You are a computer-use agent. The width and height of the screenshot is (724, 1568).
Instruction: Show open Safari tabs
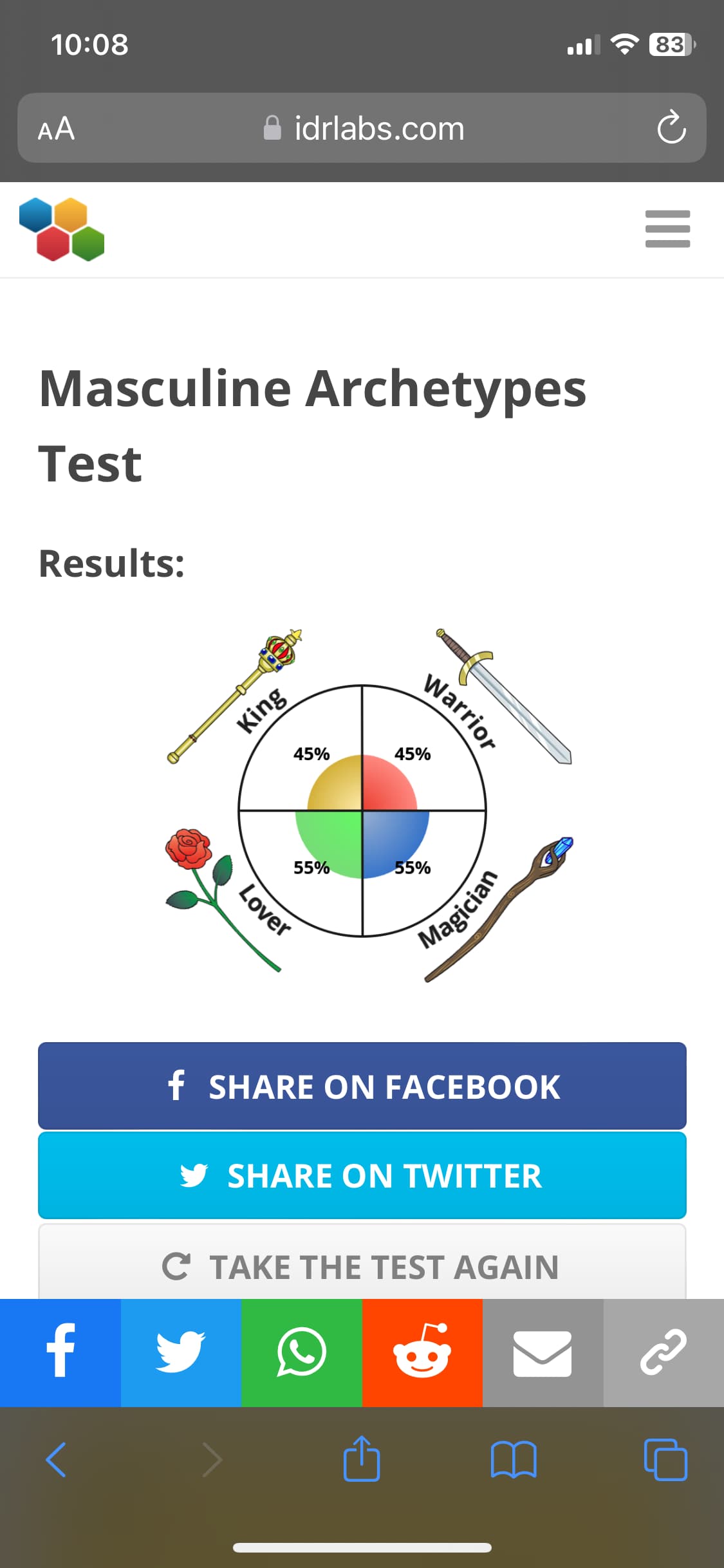[665, 1459]
